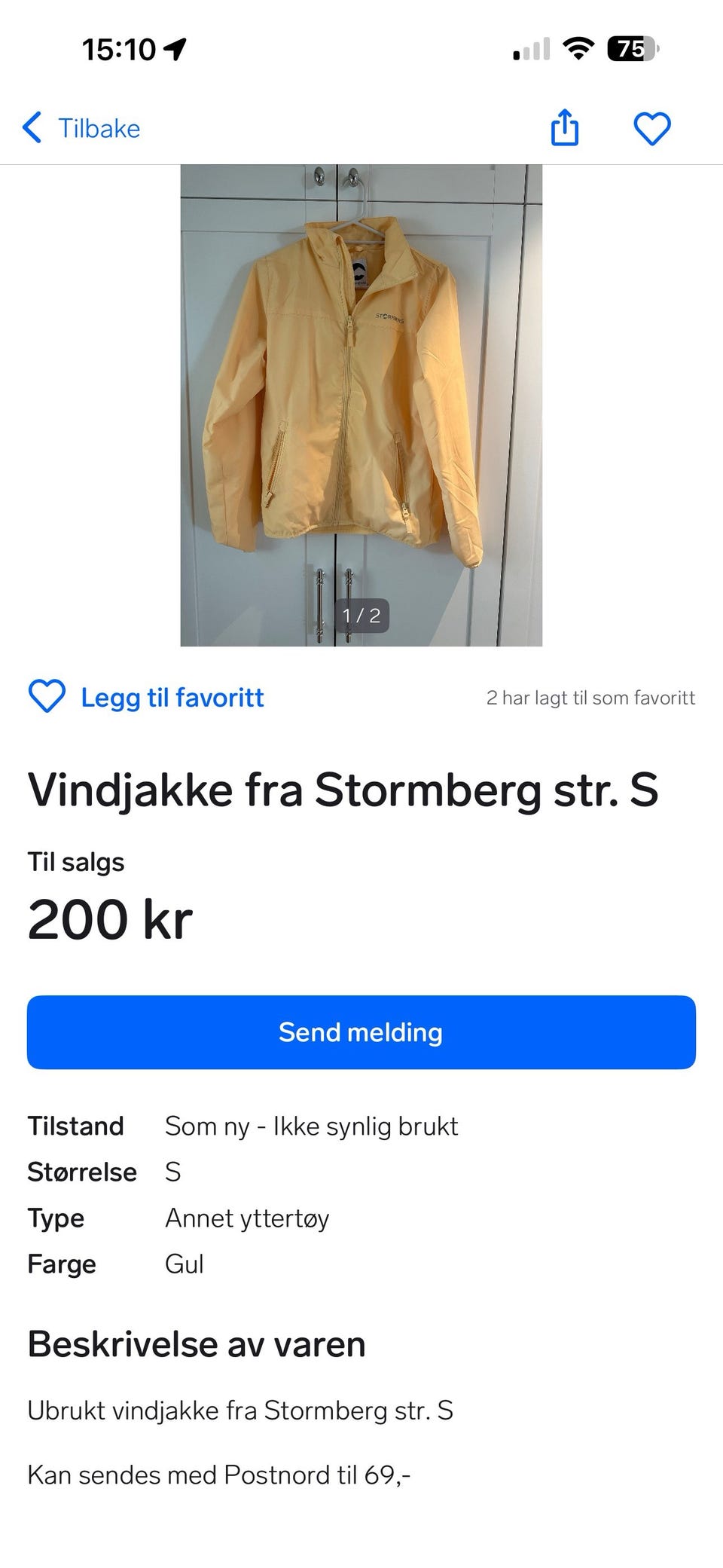
Task: Send melding to the seller
Action: tap(361, 1032)
